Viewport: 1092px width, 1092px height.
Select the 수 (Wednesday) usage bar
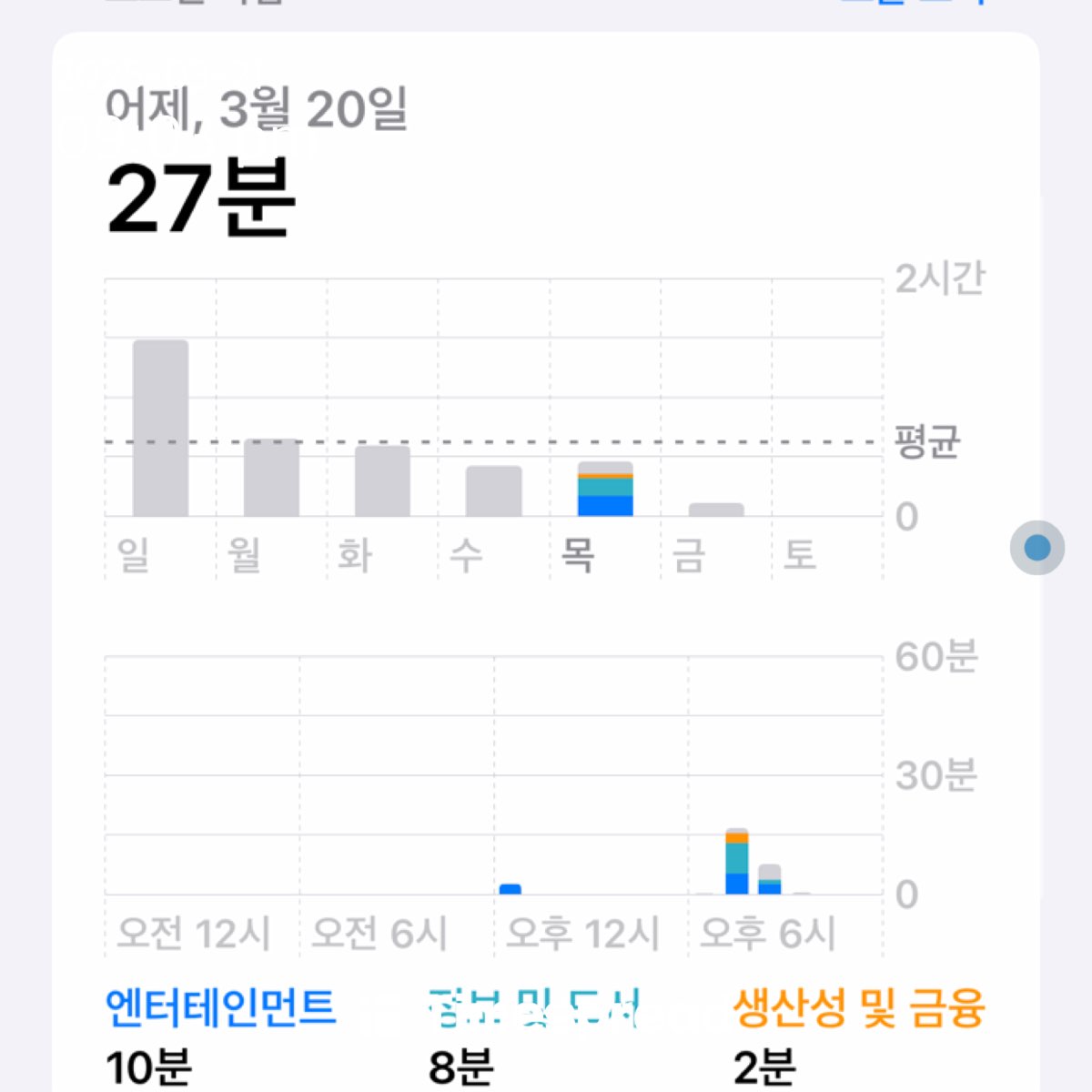tap(493, 491)
